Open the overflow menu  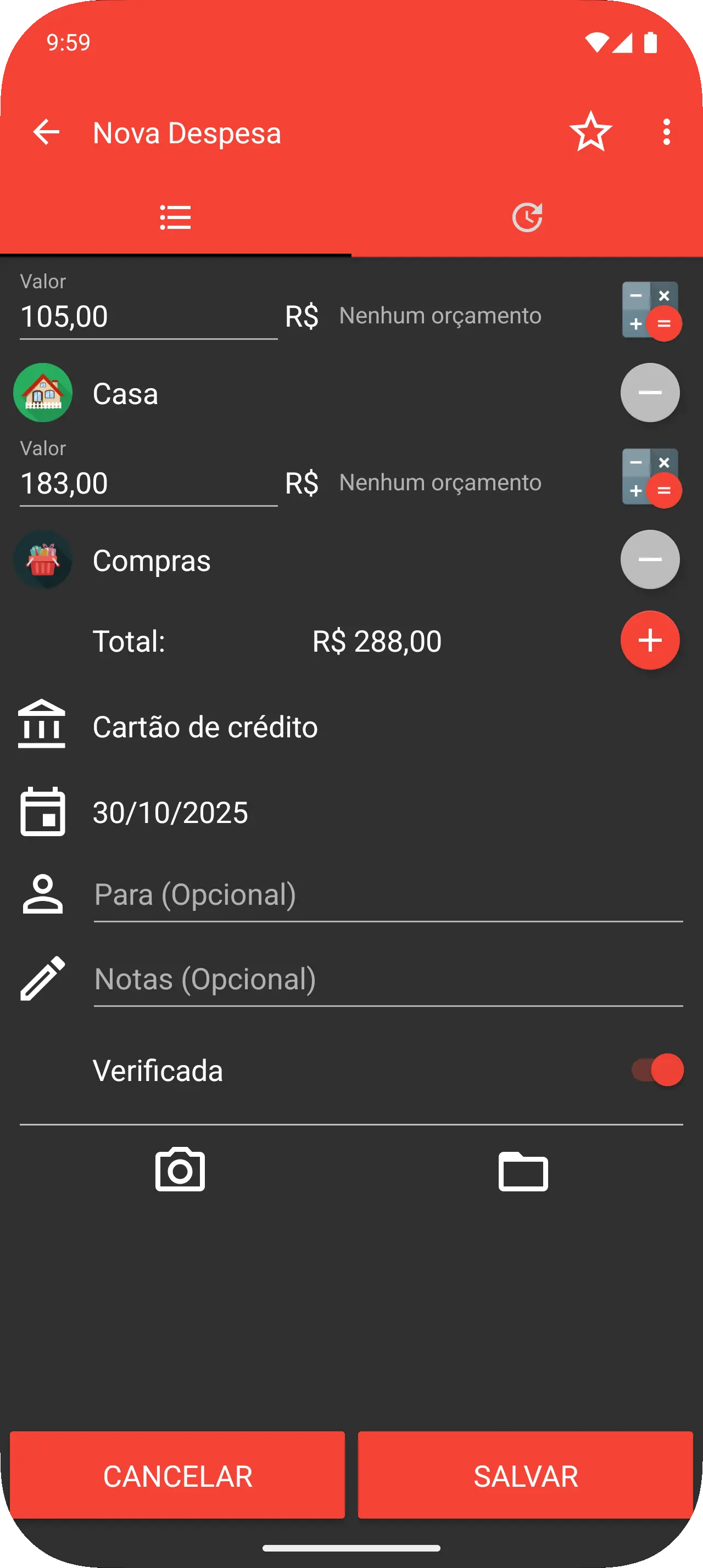pos(667,132)
